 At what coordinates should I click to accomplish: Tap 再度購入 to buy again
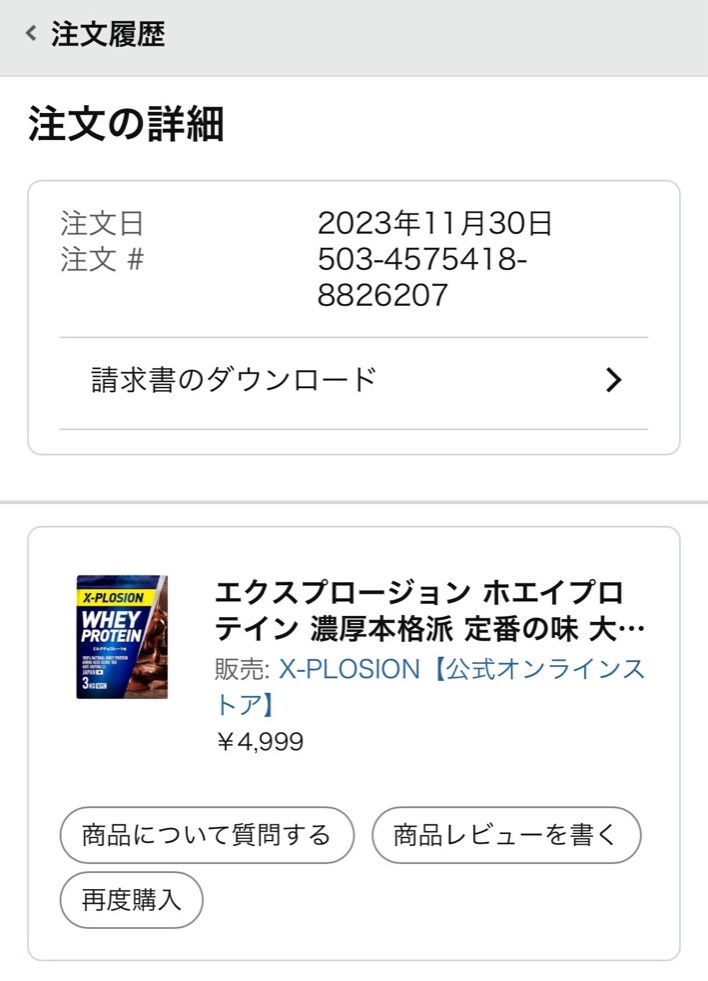pyautogui.click(x=132, y=900)
